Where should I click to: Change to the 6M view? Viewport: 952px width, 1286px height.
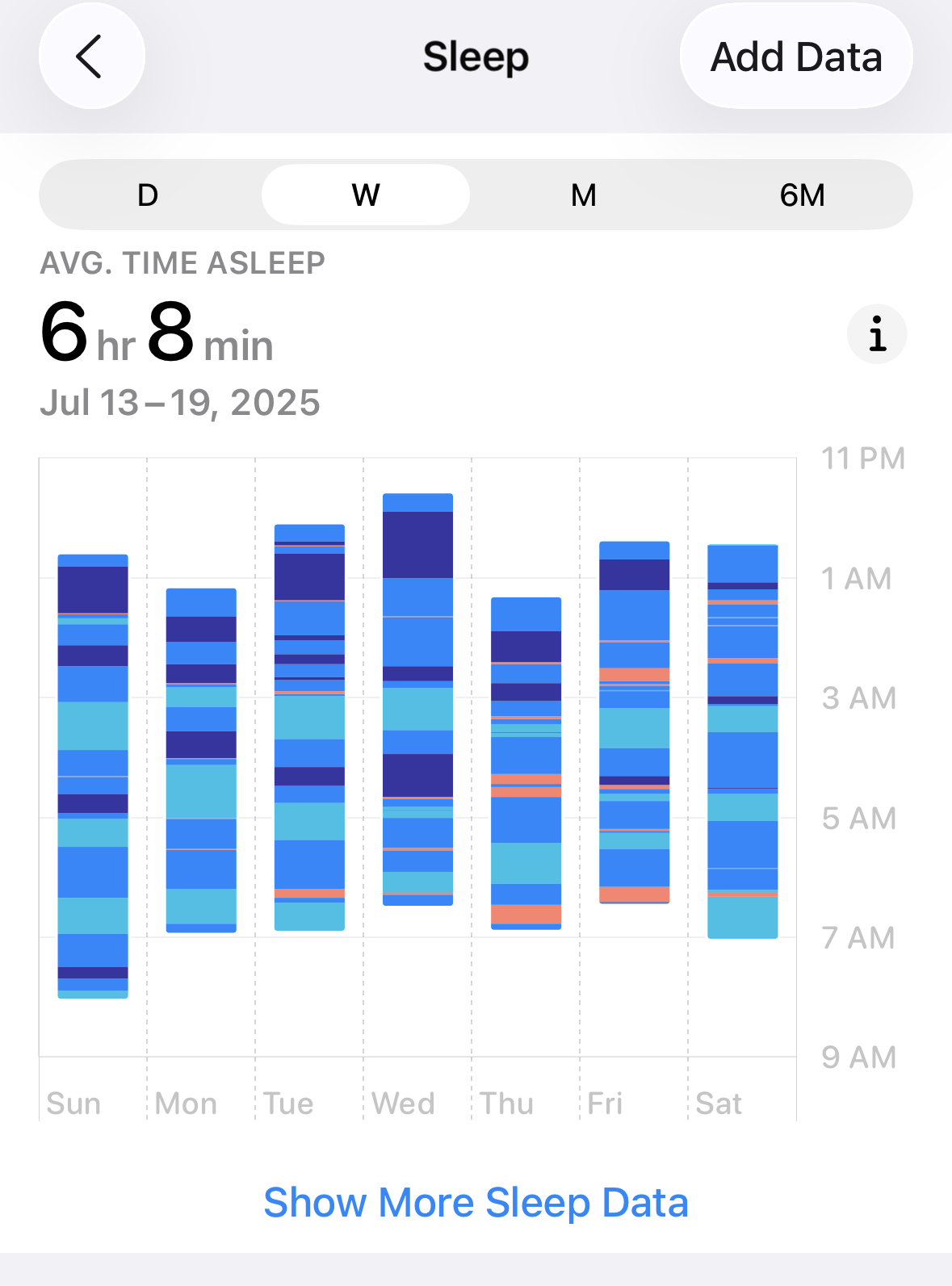click(x=802, y=195)
